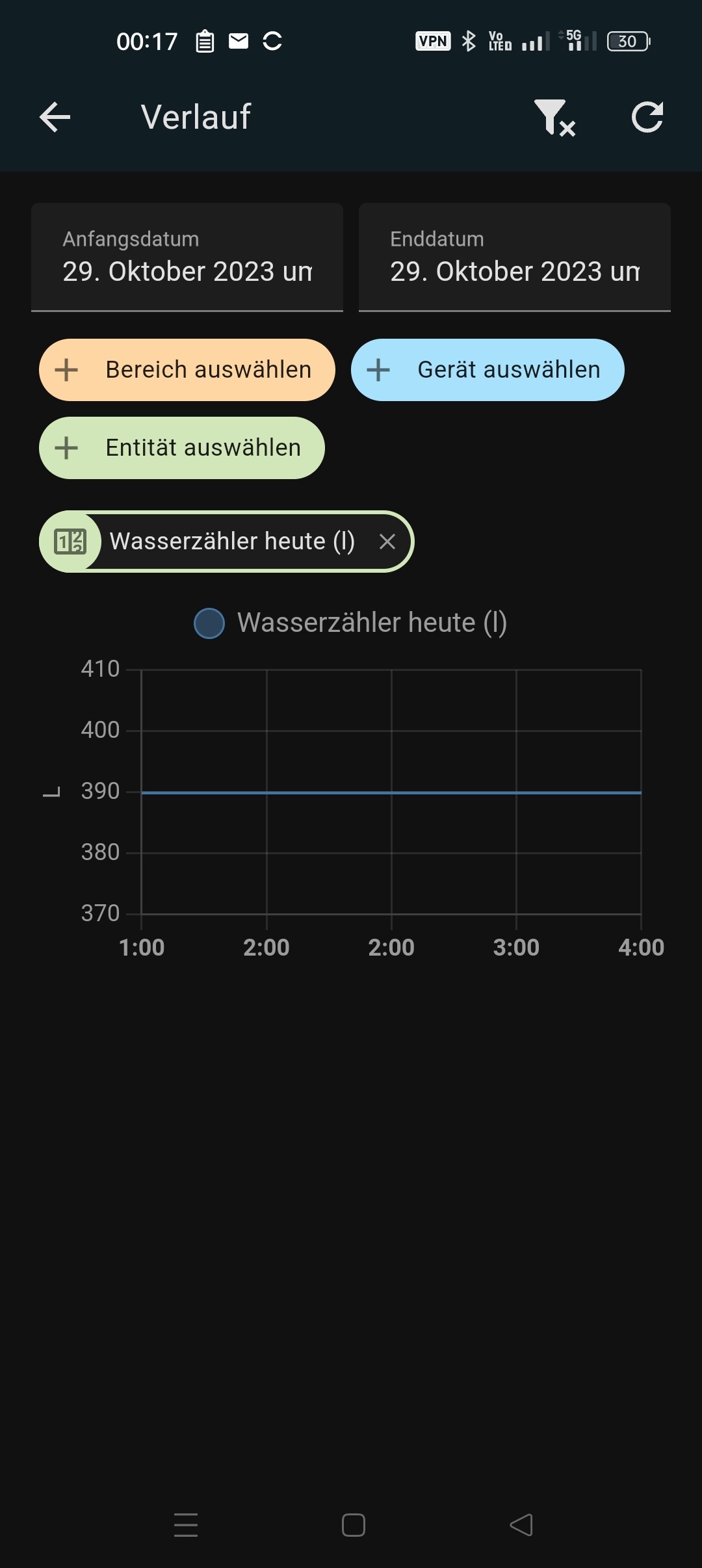Screen dimensions: 702x1568
Task: Tap Bereich auswählen chip
Action: pyautogui.click(x=187, y=370)
